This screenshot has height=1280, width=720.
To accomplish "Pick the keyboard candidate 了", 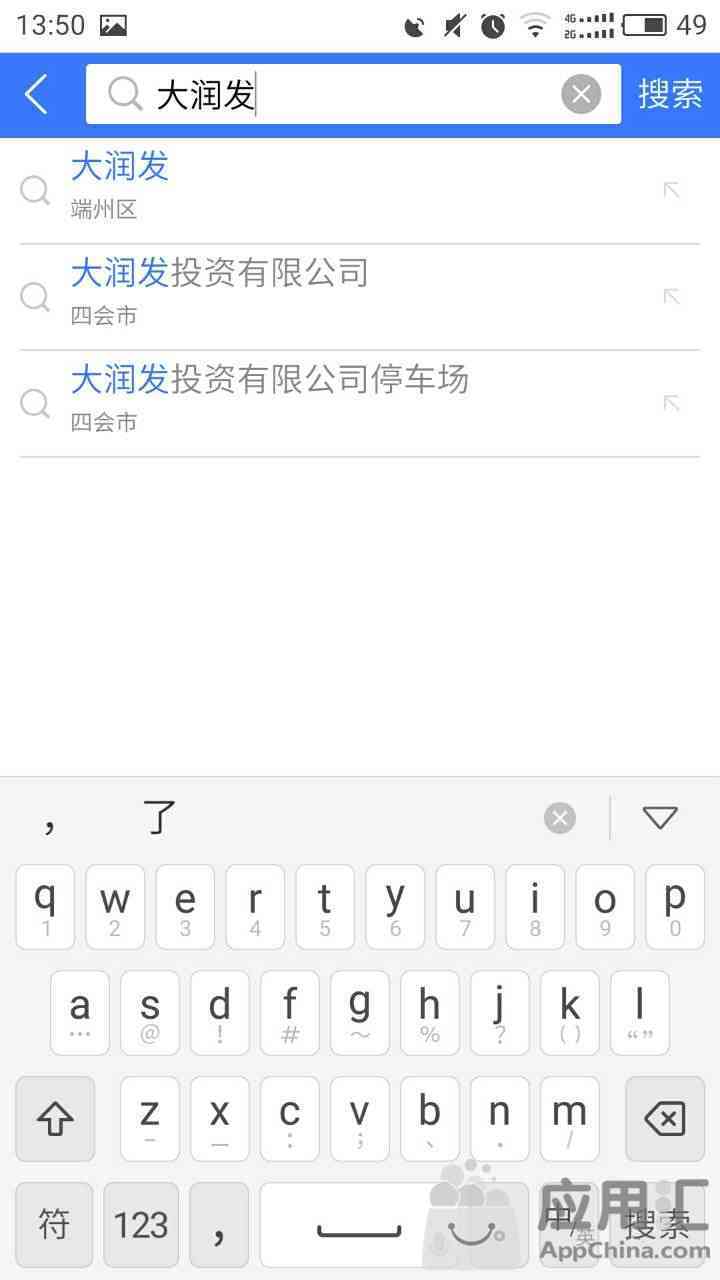I will [160, 818].
